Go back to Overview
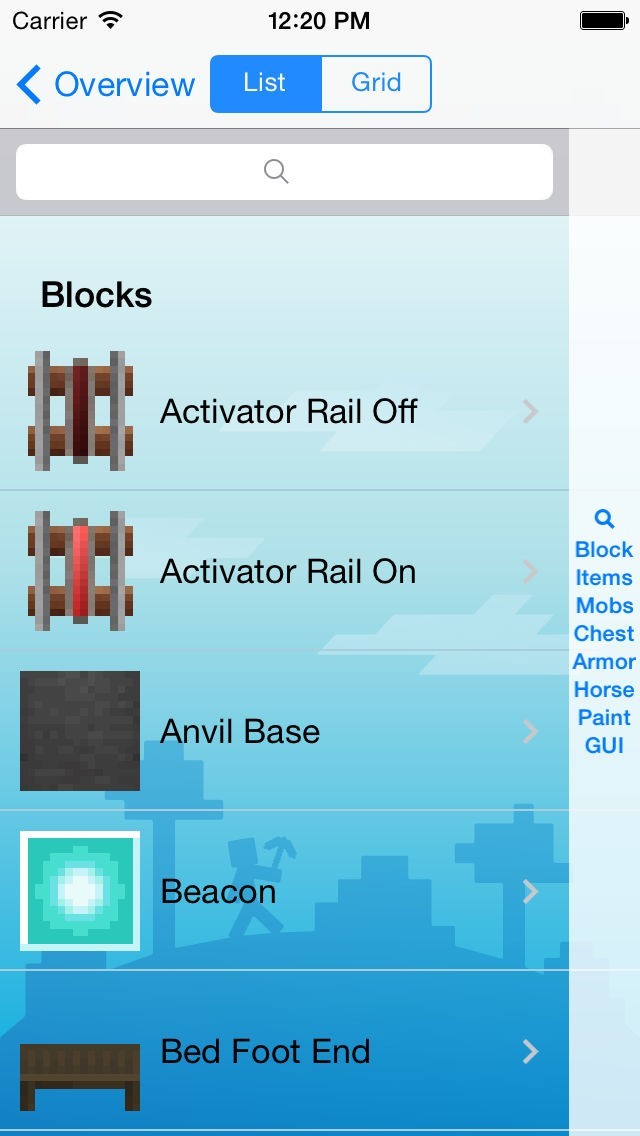The height and width of the screenshot is (1136, 640). tap(105, 85)
